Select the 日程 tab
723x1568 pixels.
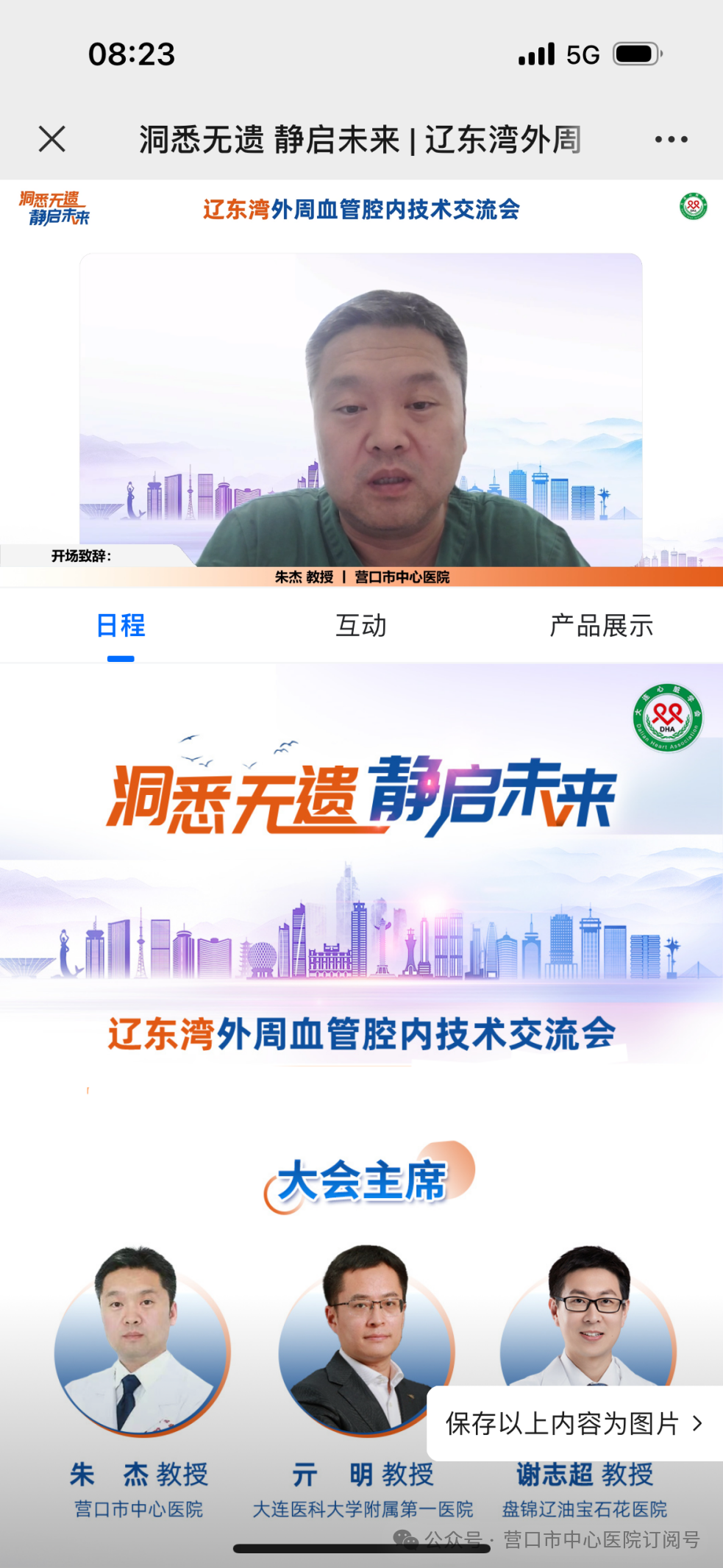click(x=121, y=626)
